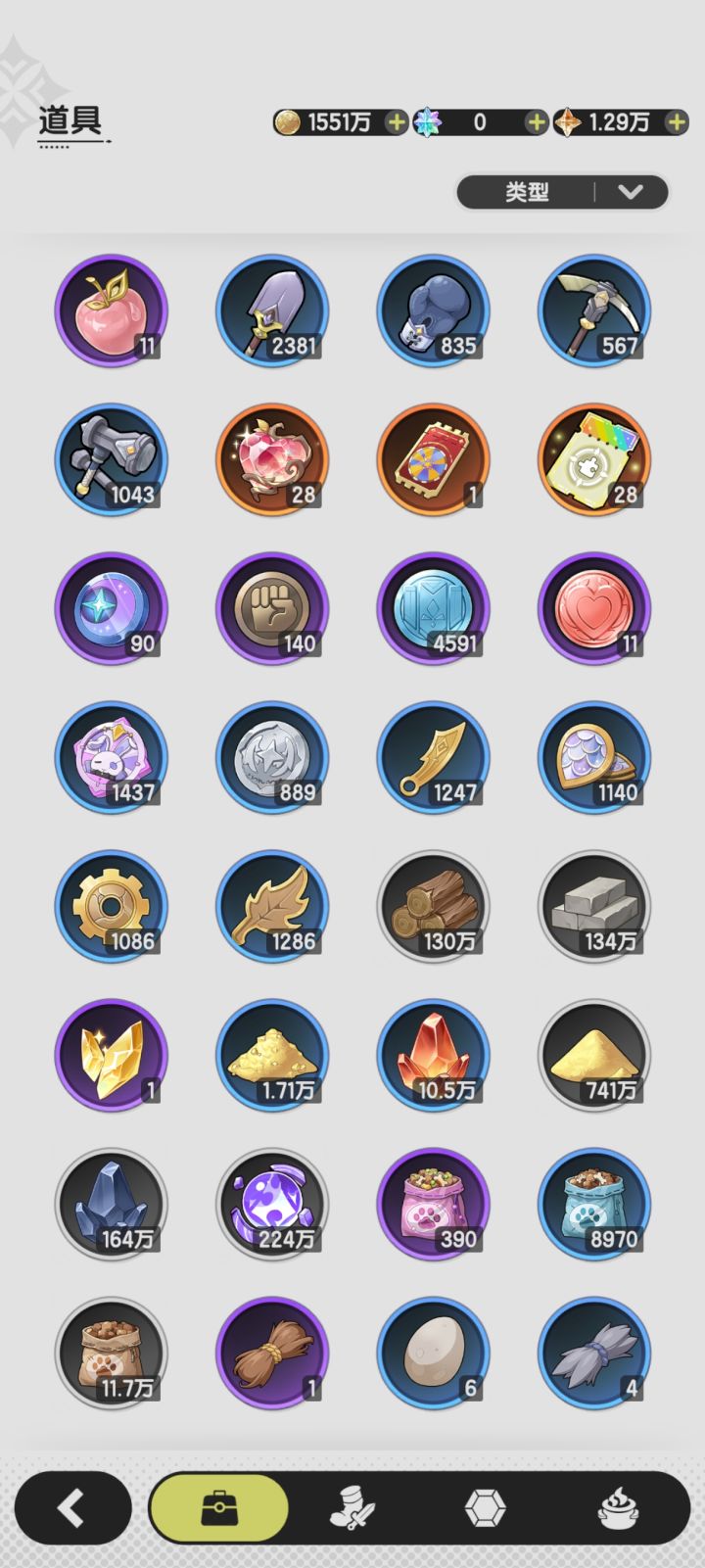Open the golden gear item with count 1086
The image size is (705, 1568).
coord(111,907)
